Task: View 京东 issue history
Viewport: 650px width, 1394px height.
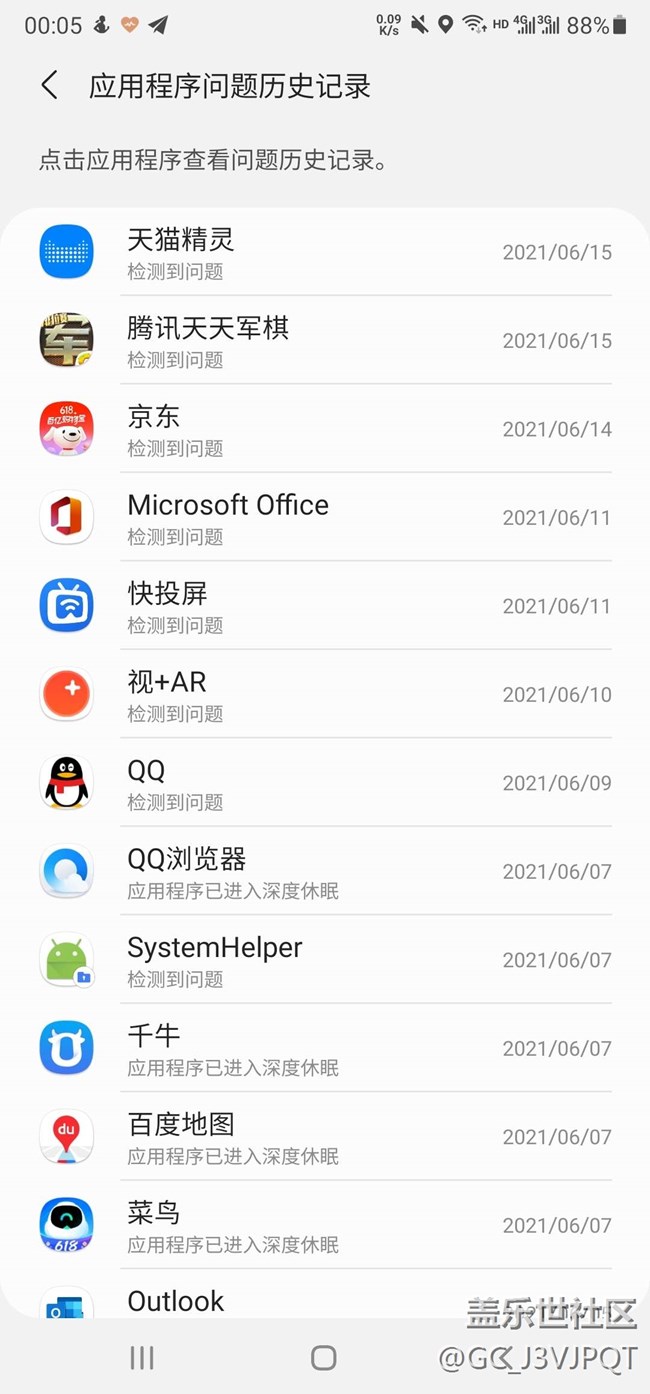Action: [x=325, y=429]
